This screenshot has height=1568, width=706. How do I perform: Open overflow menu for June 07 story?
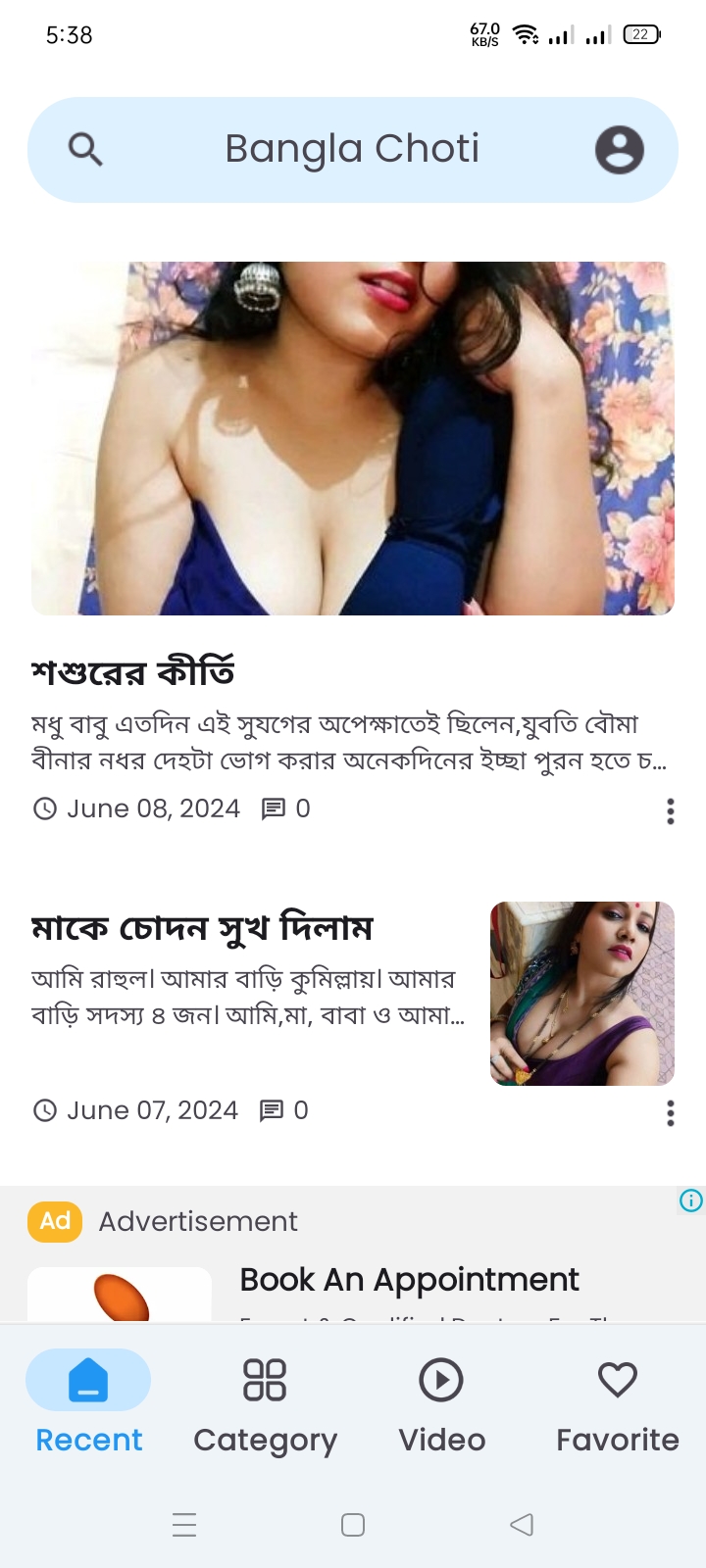pos(671,1112)
